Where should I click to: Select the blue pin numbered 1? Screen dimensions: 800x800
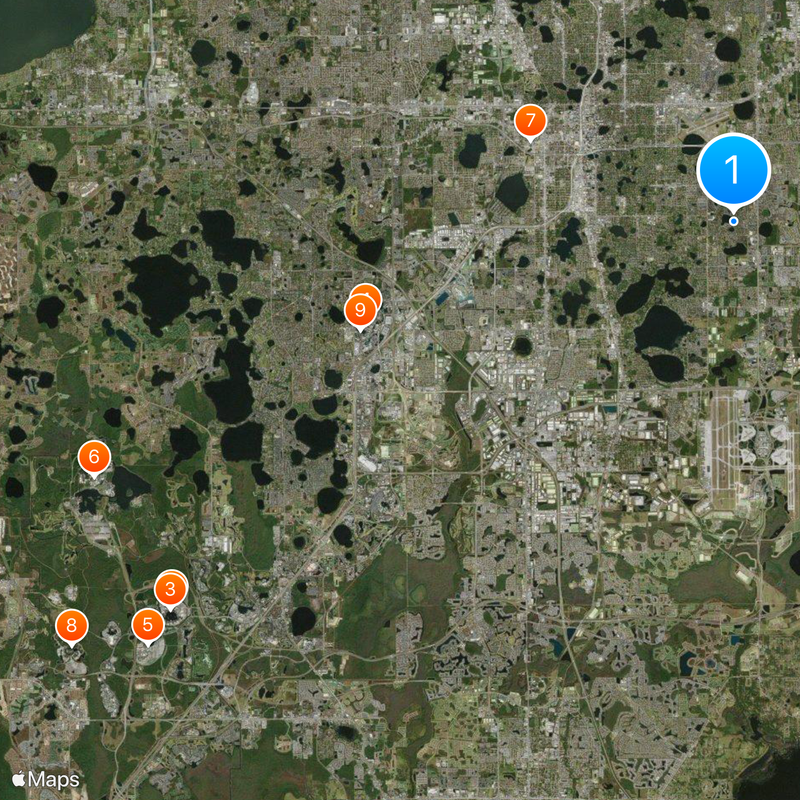(x=733, y=170)
